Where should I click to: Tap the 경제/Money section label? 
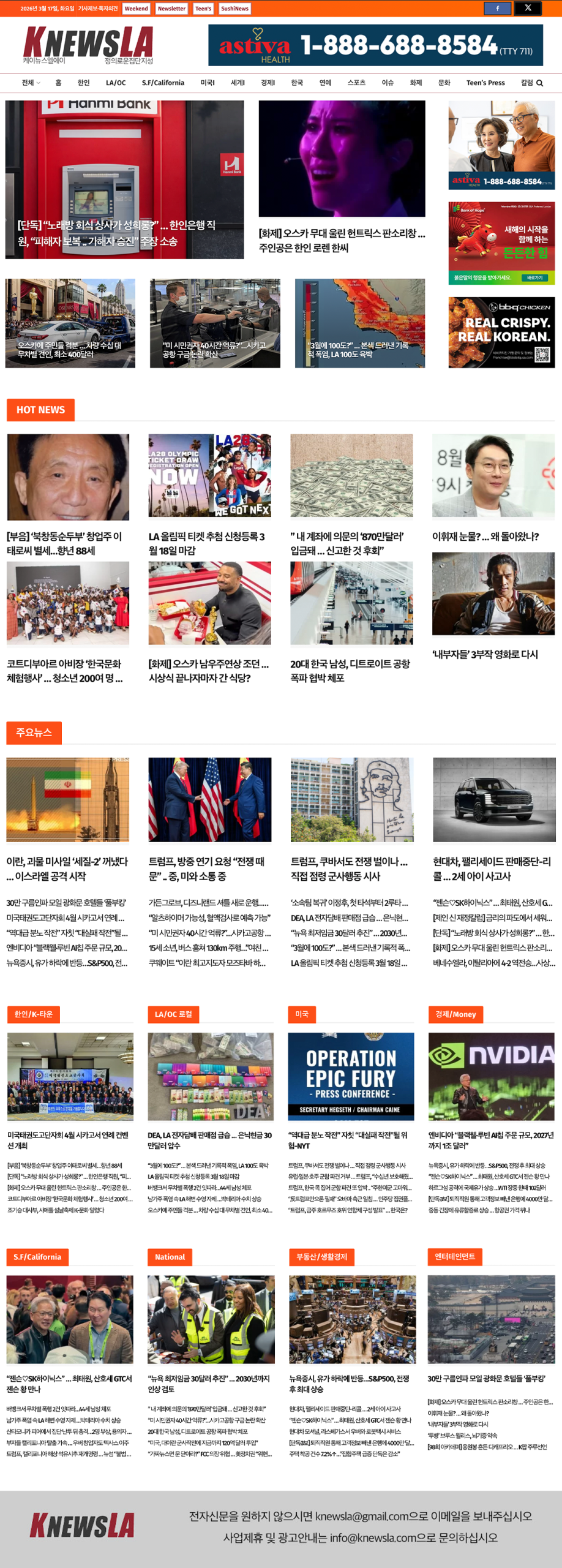point(455,1014)
